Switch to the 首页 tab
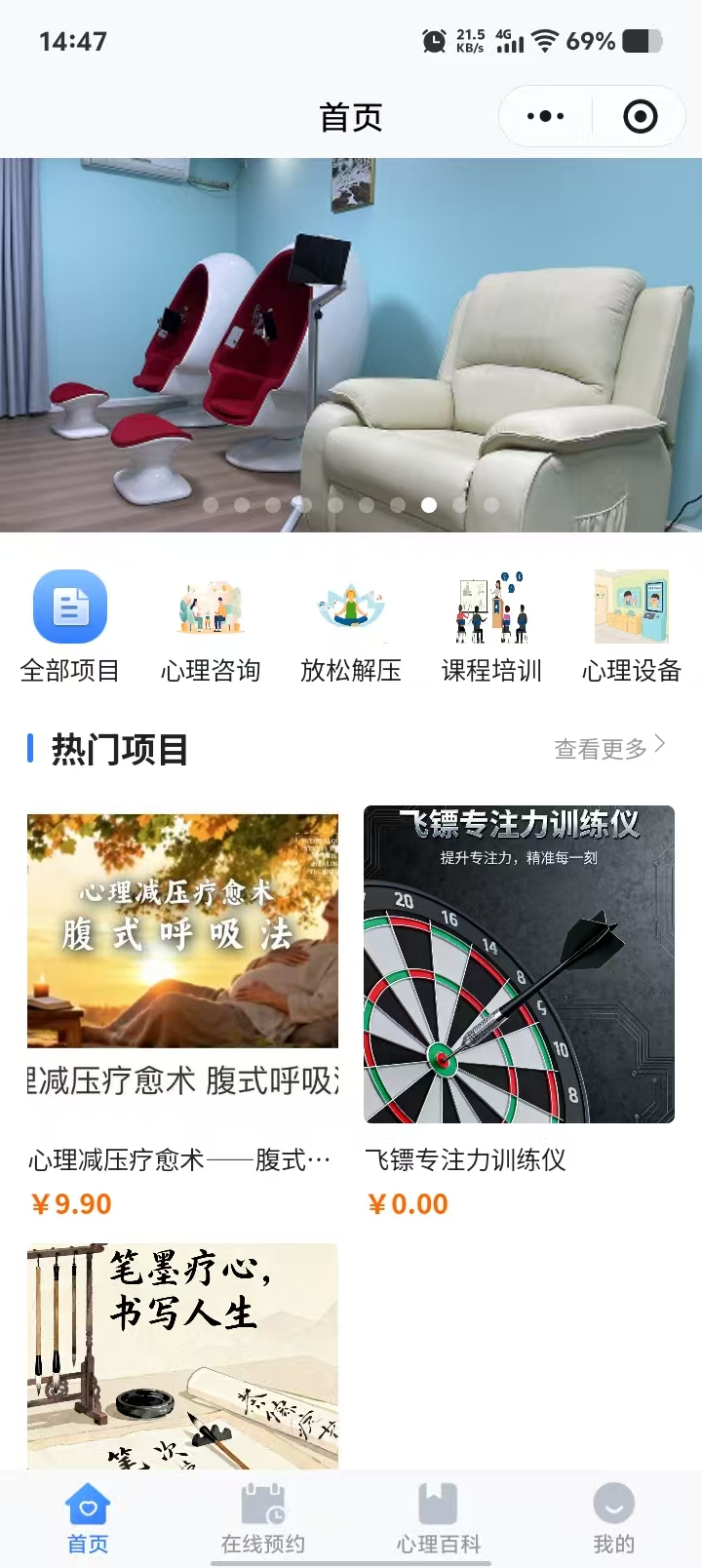Screen dimensions: 702x1568 click(88, 1518)
